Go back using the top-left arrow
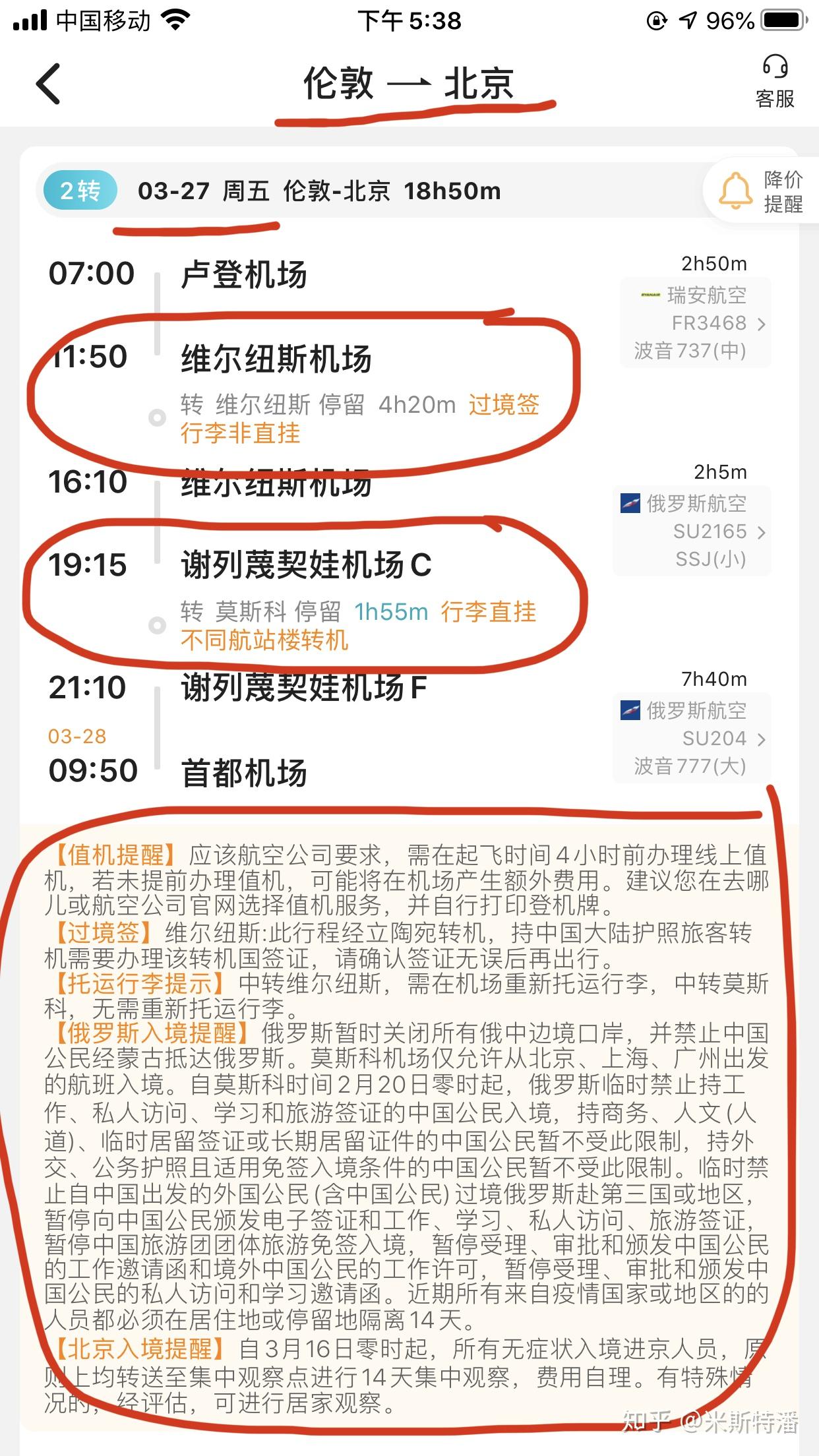The height and width of the screenshot is (1456, 819). tap(48, 84)
